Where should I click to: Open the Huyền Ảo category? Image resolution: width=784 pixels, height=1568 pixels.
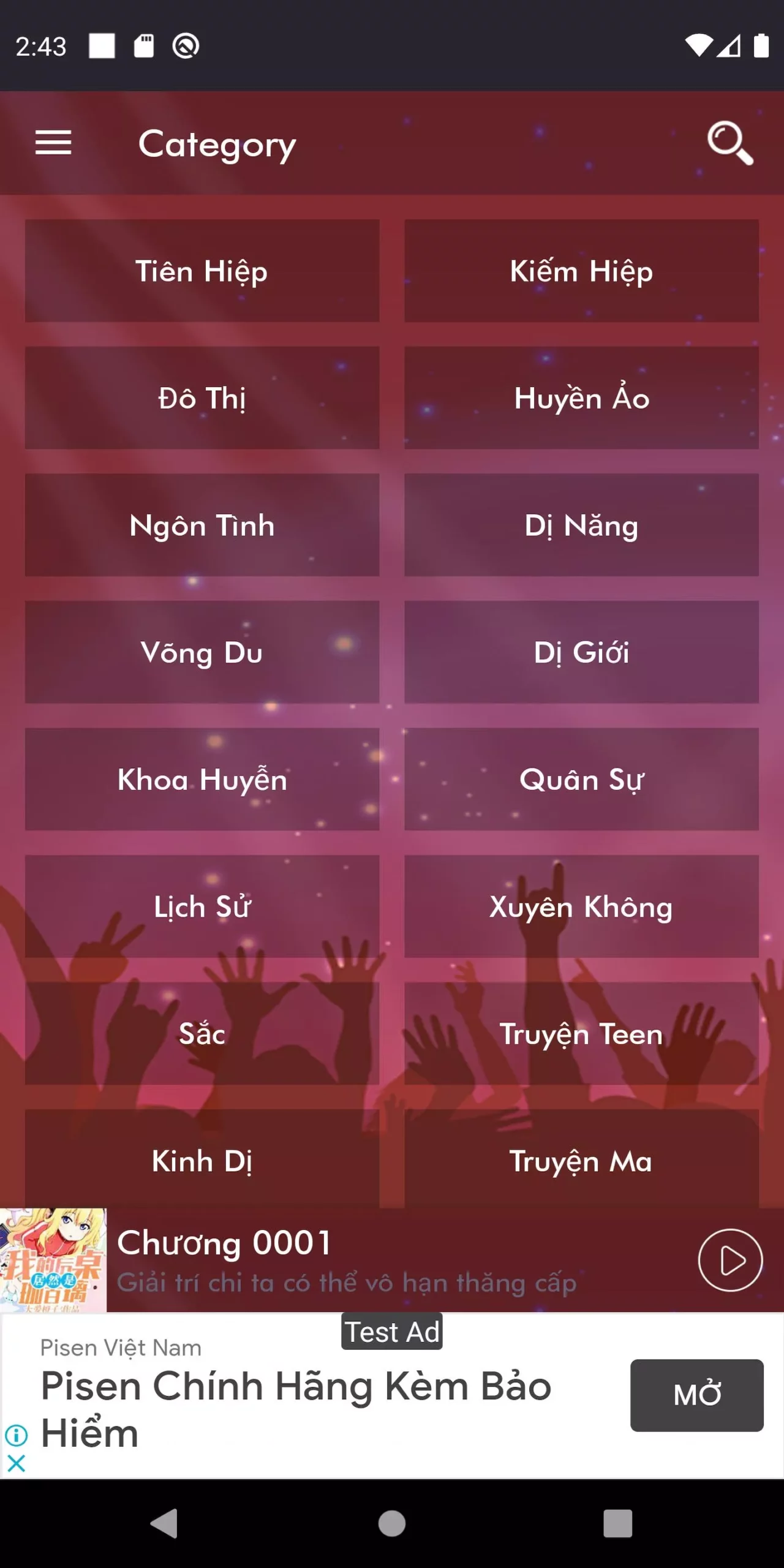(581, 398)
